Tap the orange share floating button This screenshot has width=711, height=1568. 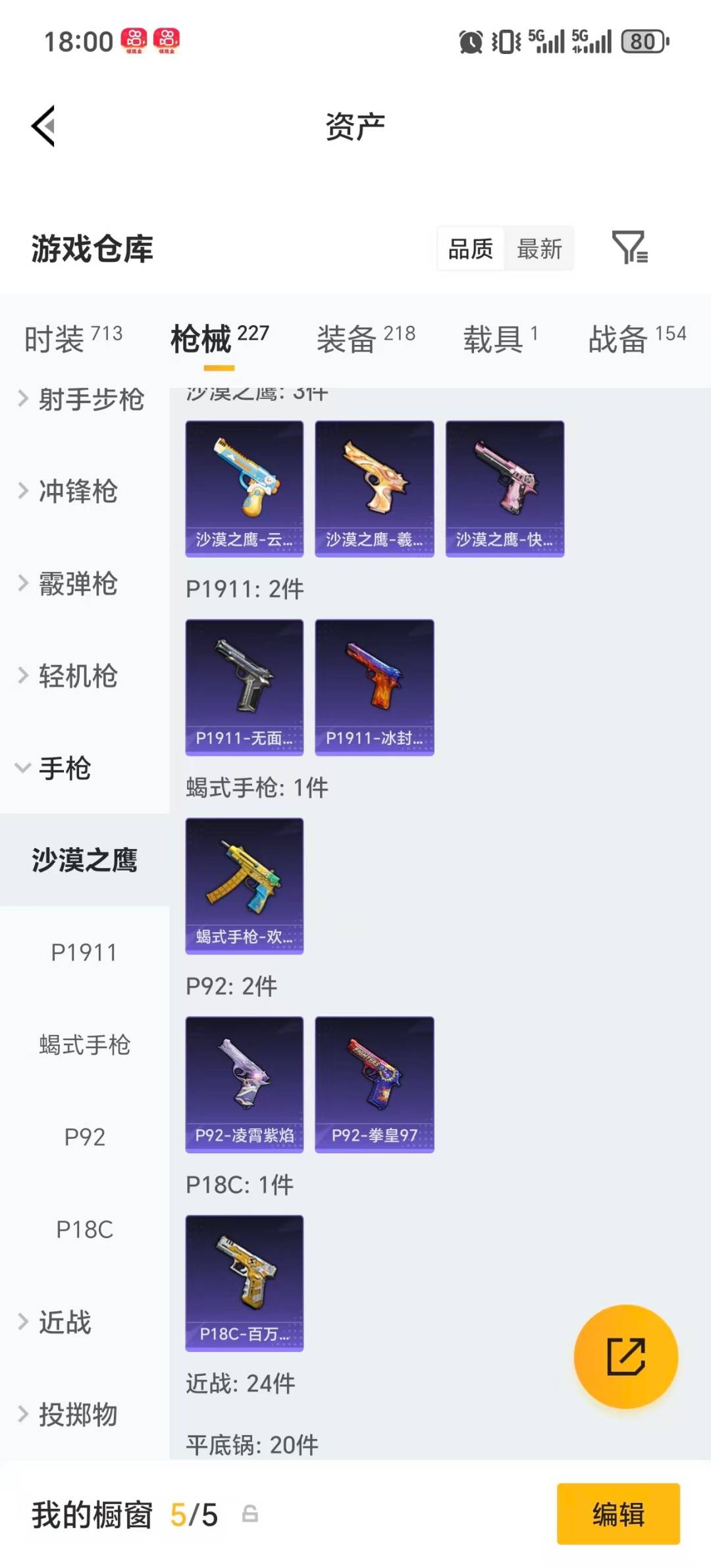[627, 1357]
